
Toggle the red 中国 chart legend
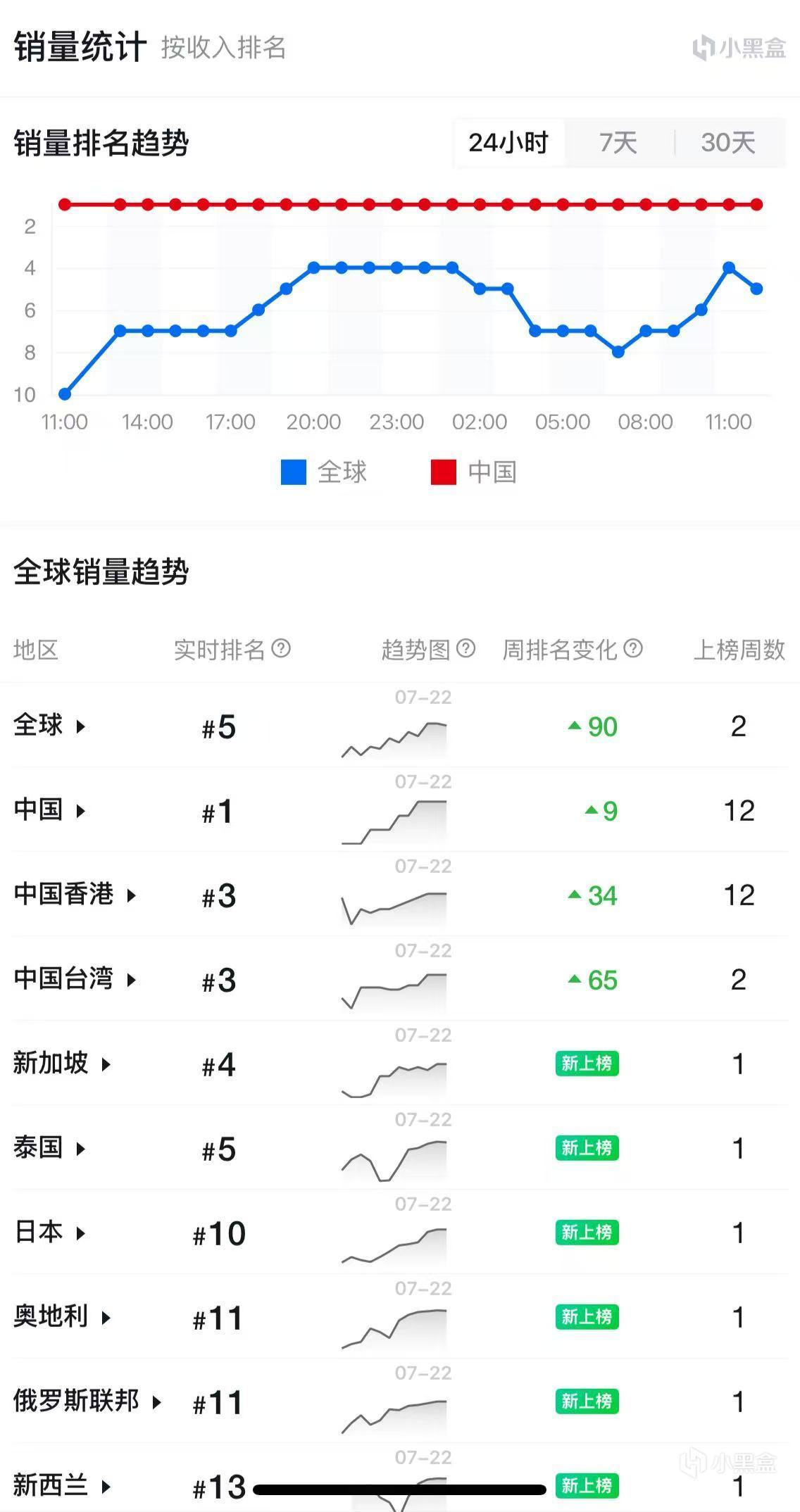tap(474, 472)
